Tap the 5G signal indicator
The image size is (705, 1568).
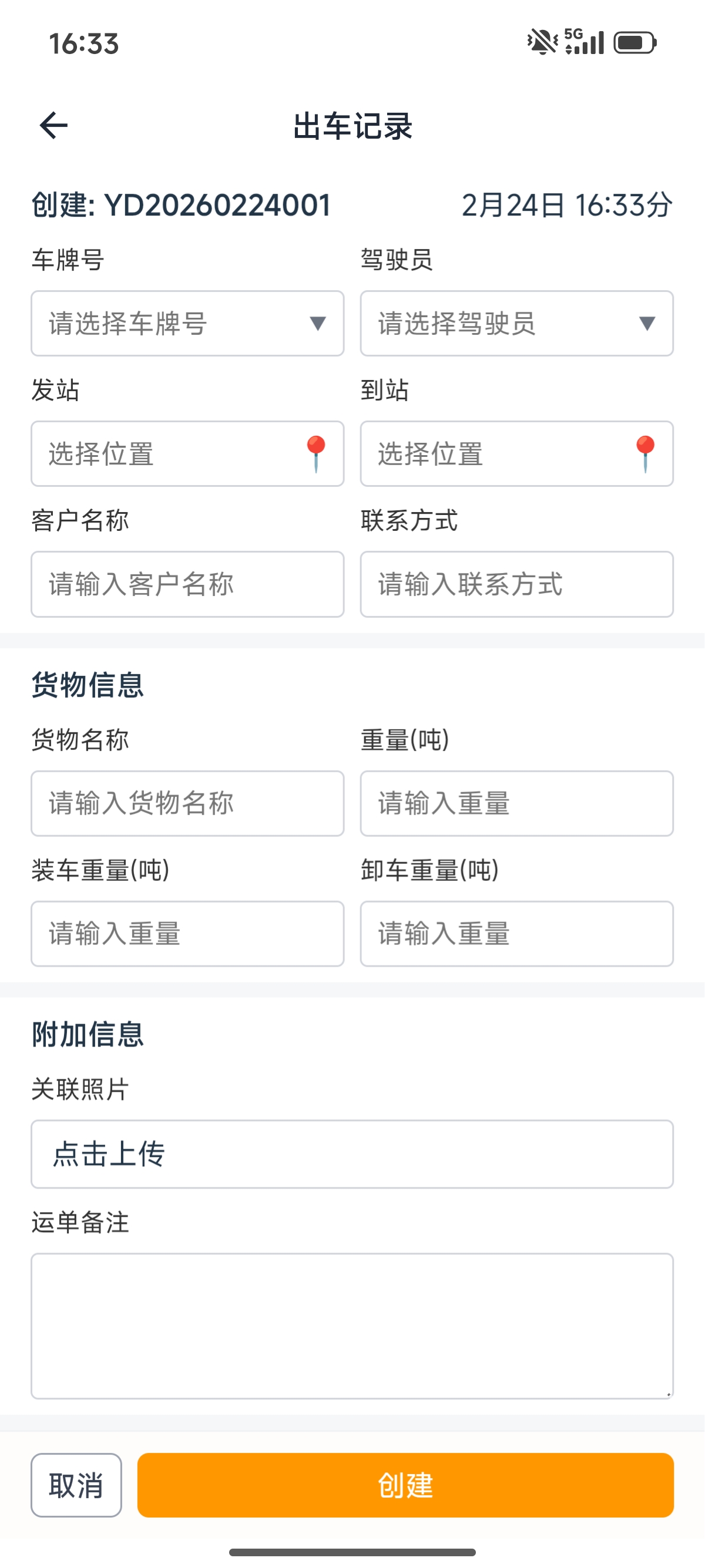(x=584, y=40)
